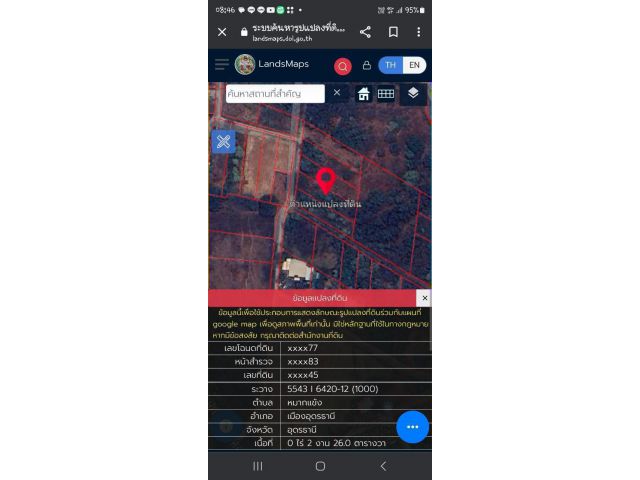
Task: Open the measuring tools button
Action: click(223, 141)
